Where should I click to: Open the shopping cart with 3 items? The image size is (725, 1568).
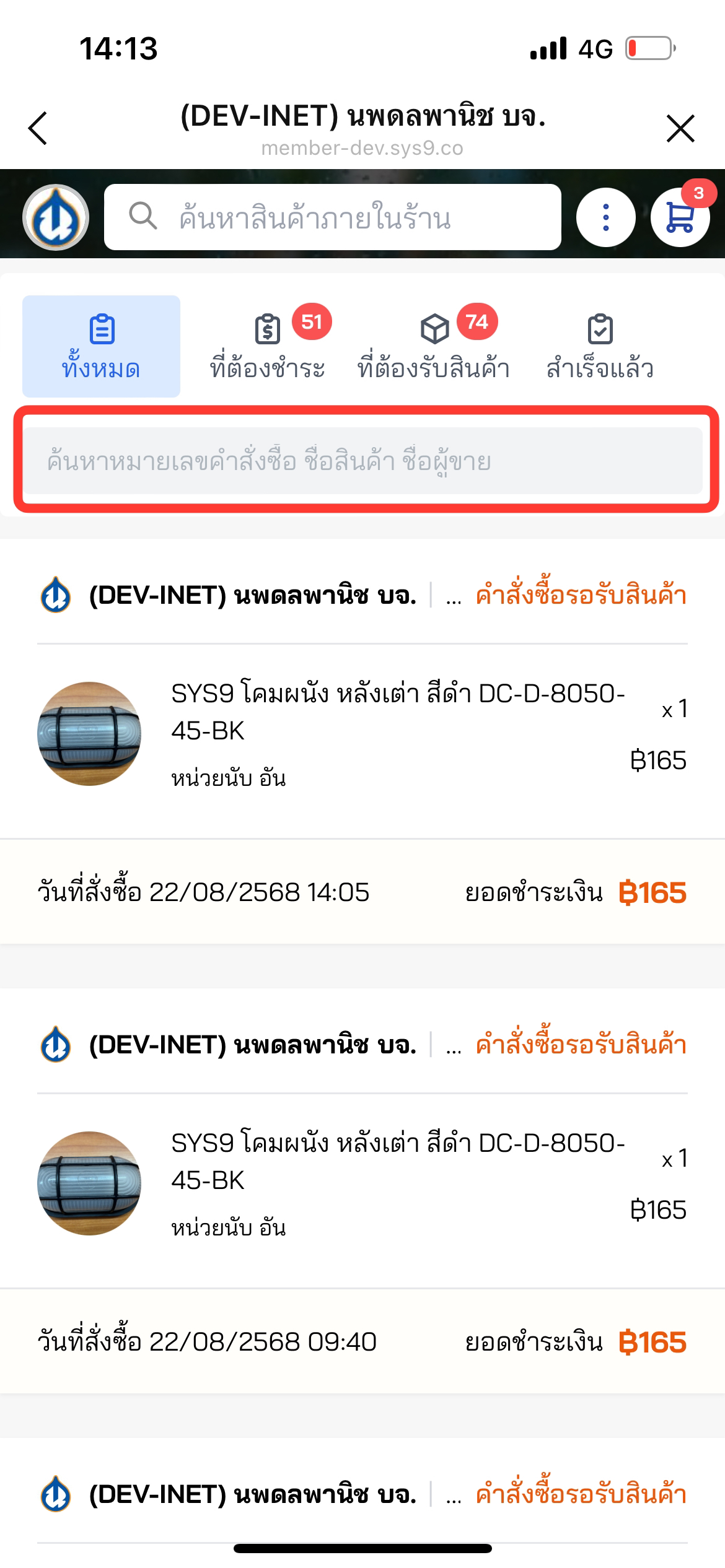pyautogui.click(x=680, y=217)
